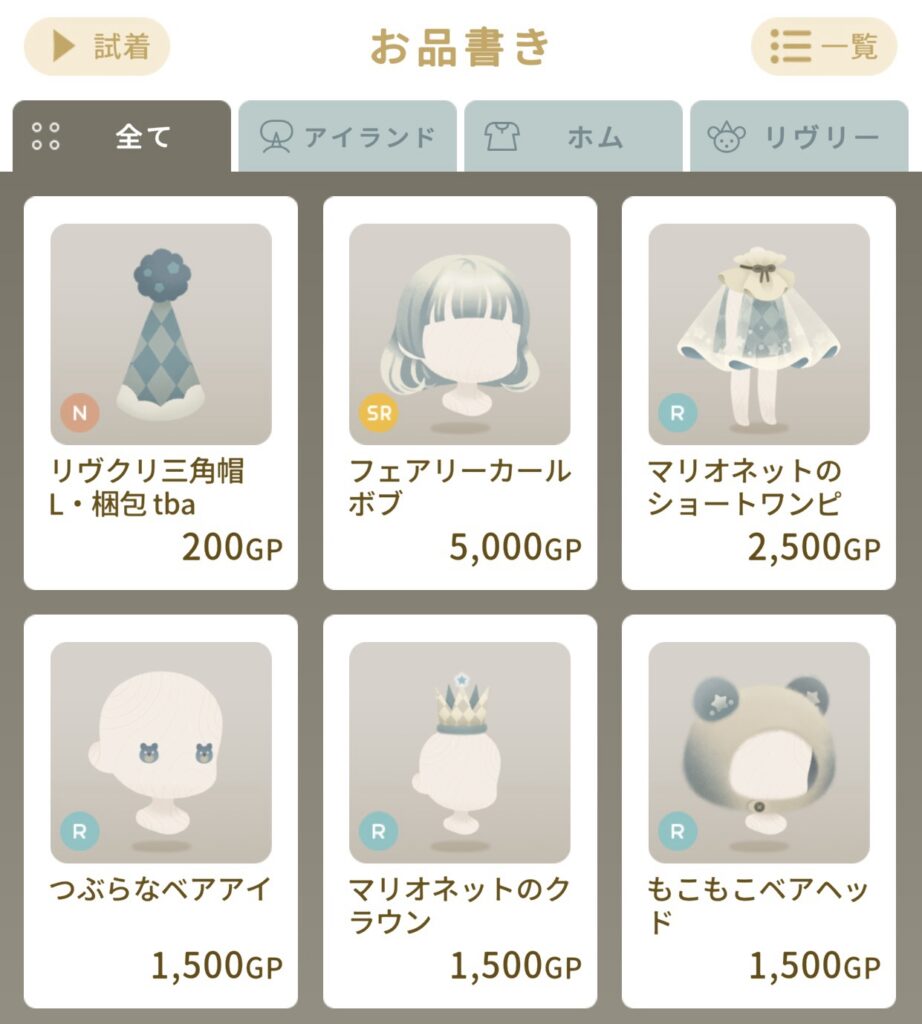This screenshot has height=1024, width=922.
Task: Open the リヴクリ三角帽 item card
Action: (161, 393)
